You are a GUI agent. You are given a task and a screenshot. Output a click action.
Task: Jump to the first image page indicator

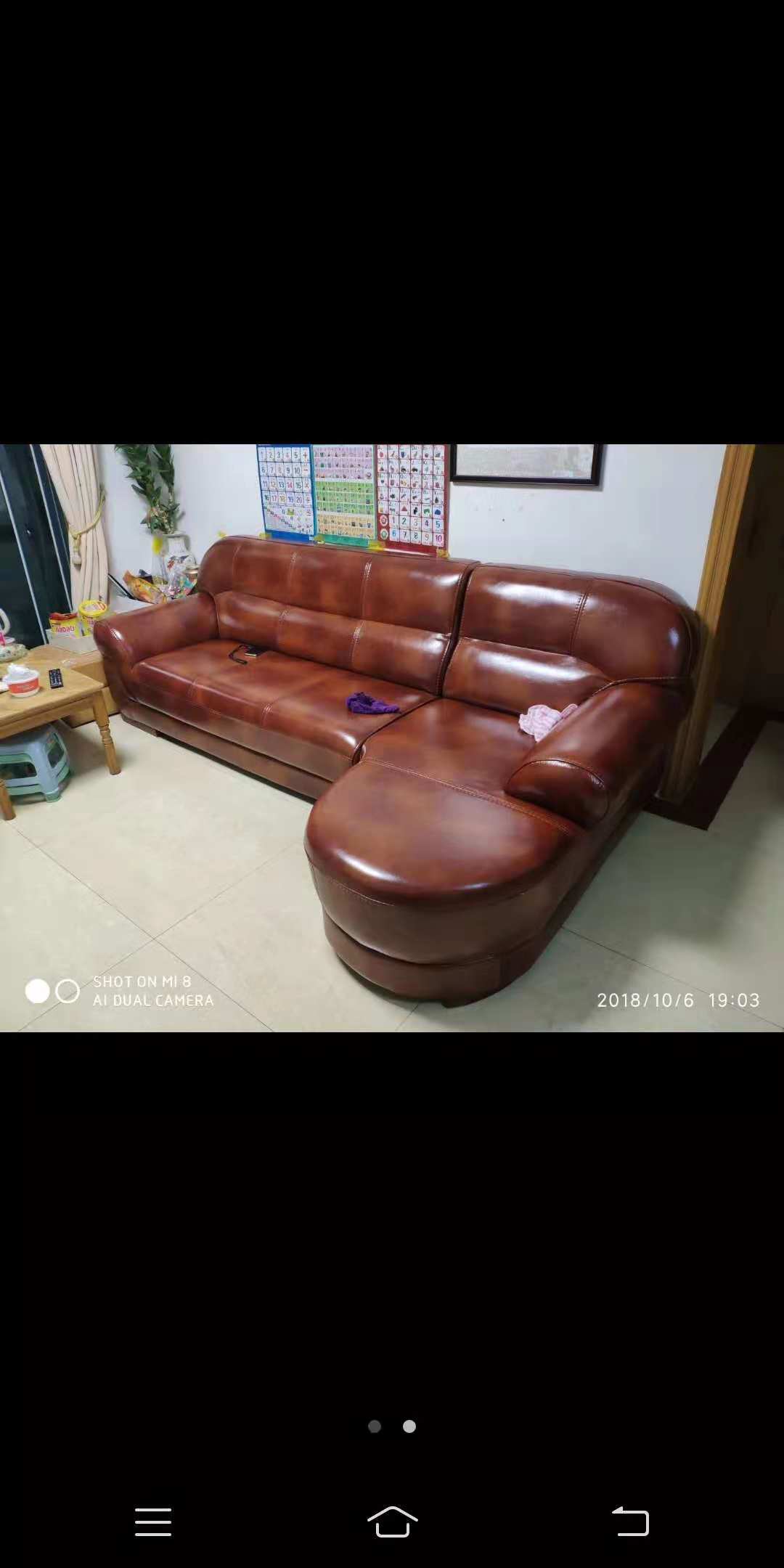pos(375,1426)
